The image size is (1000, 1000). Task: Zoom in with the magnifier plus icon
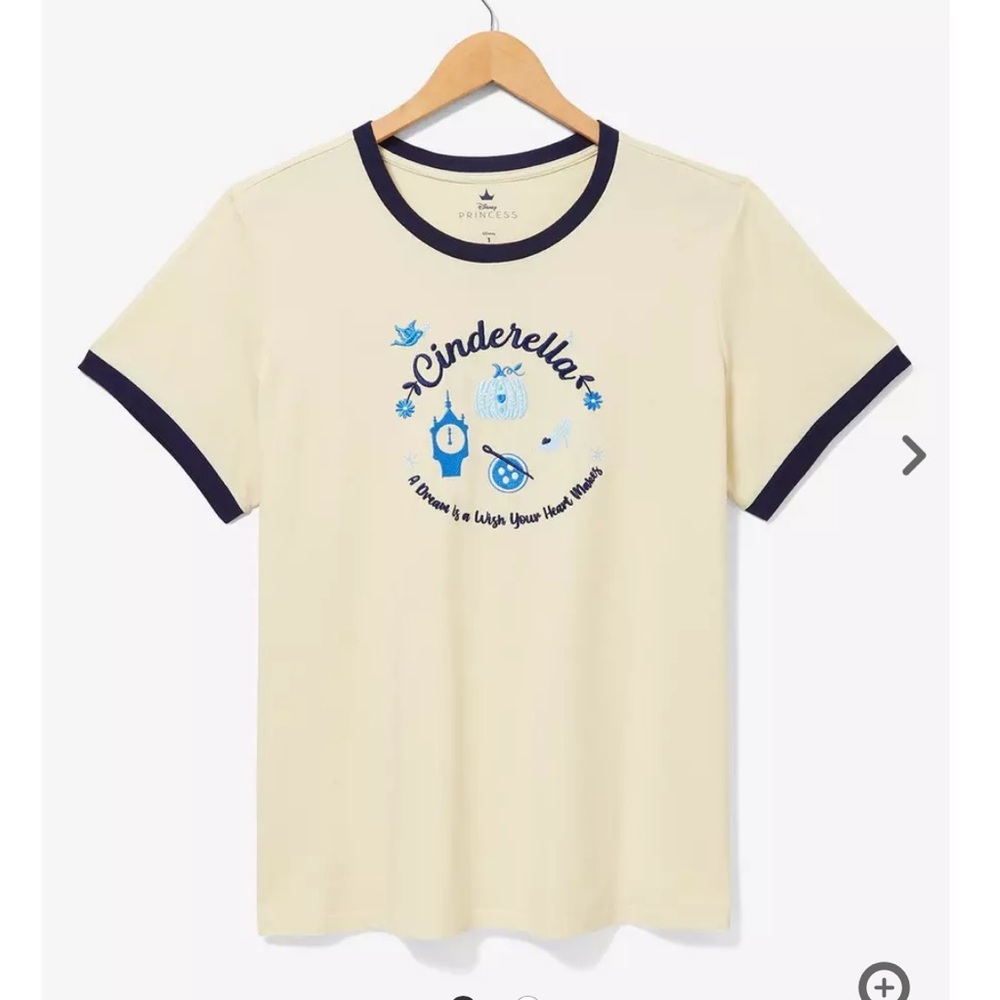pos(885,982)
